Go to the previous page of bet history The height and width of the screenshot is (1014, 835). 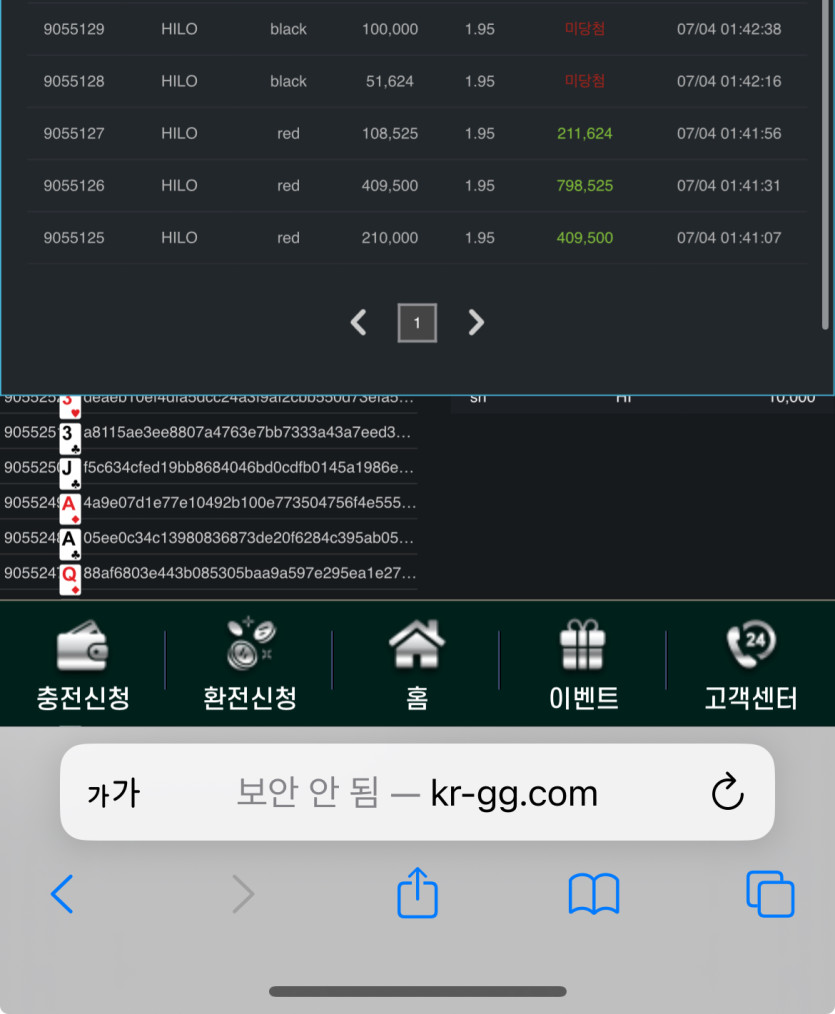tap(359, 322)
